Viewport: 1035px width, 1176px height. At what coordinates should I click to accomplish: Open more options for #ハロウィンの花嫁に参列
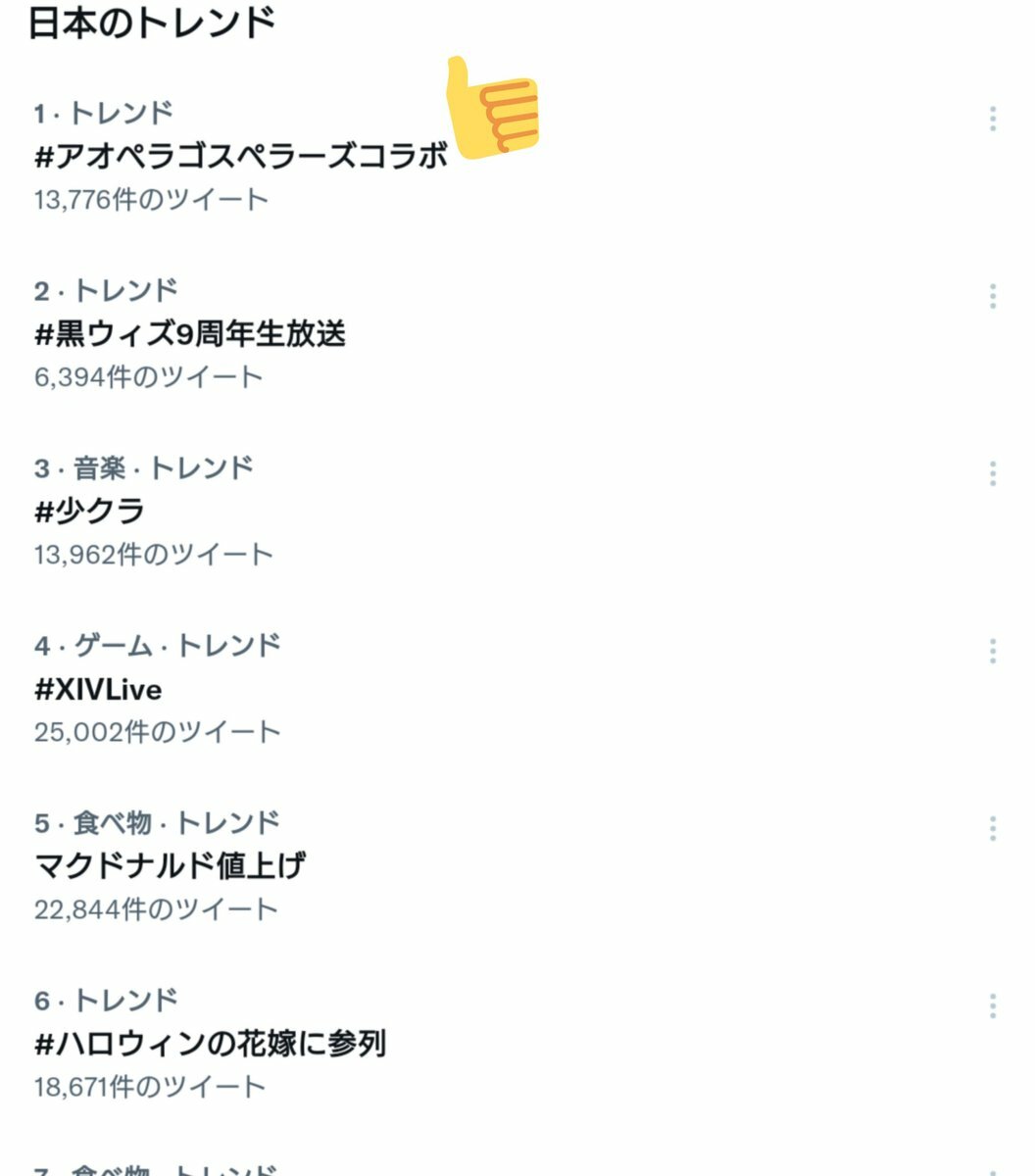coord(992,1005)
